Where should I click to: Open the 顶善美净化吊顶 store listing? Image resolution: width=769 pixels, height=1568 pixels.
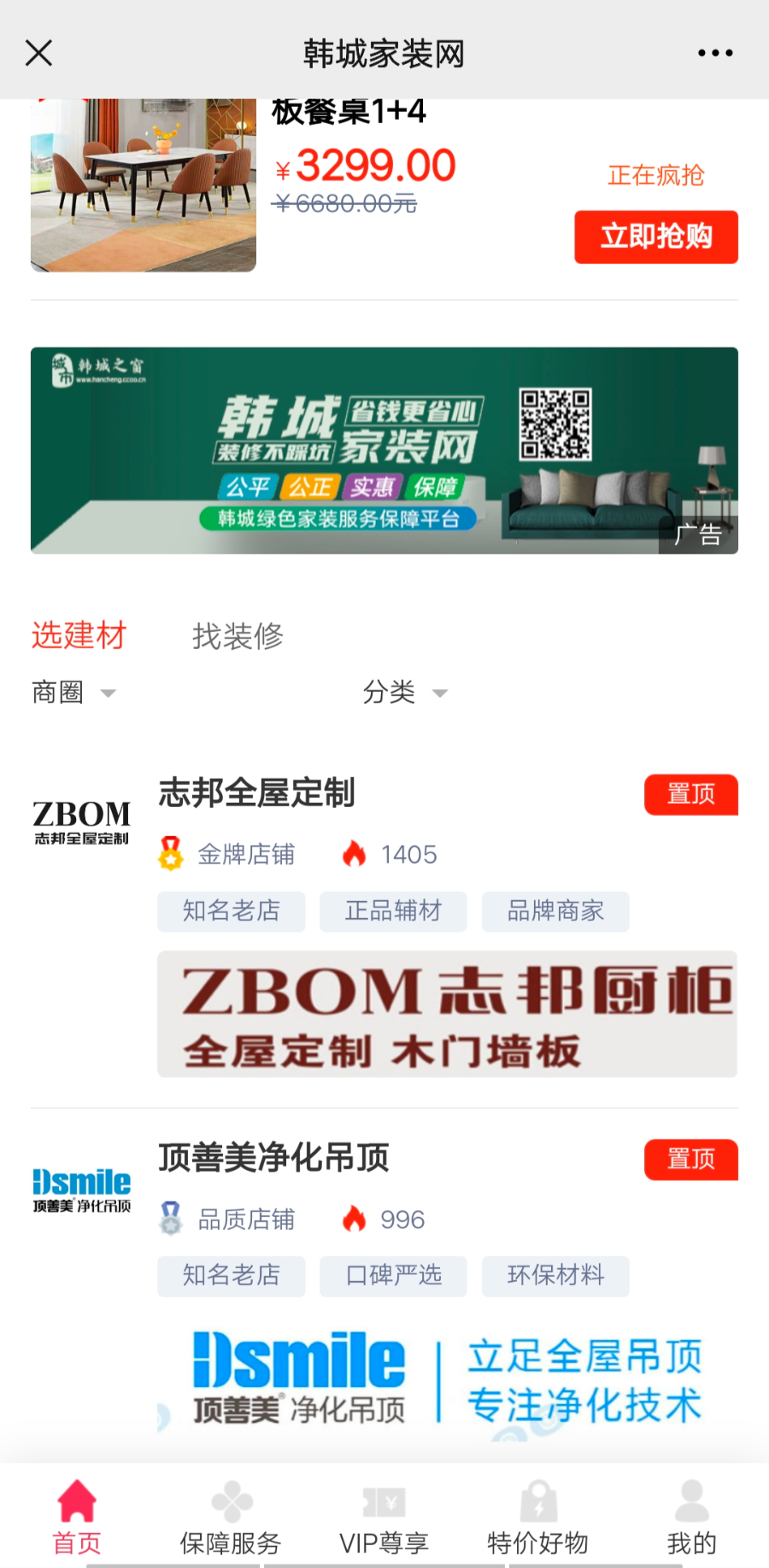pyautogui.click(x=273, y=1158)
